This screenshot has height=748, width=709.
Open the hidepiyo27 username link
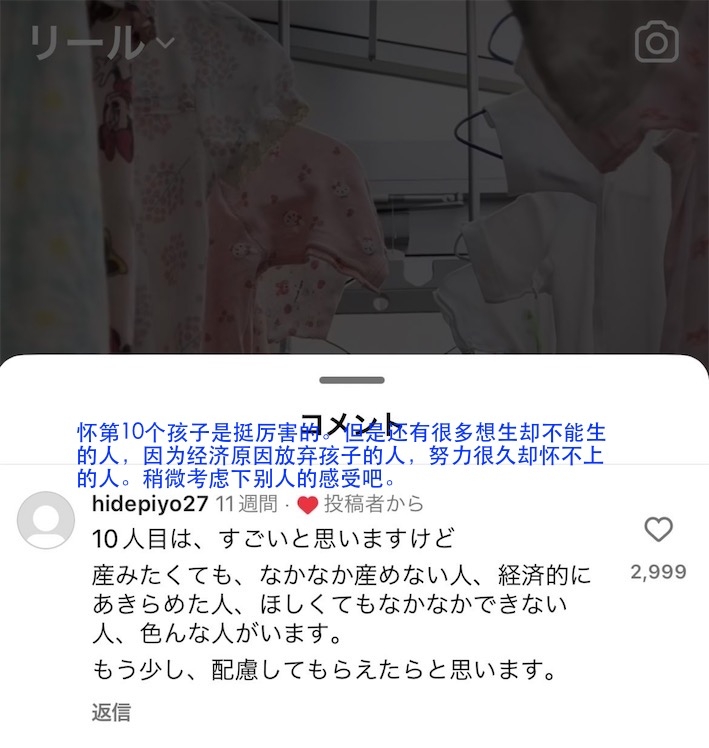(148, 504)
